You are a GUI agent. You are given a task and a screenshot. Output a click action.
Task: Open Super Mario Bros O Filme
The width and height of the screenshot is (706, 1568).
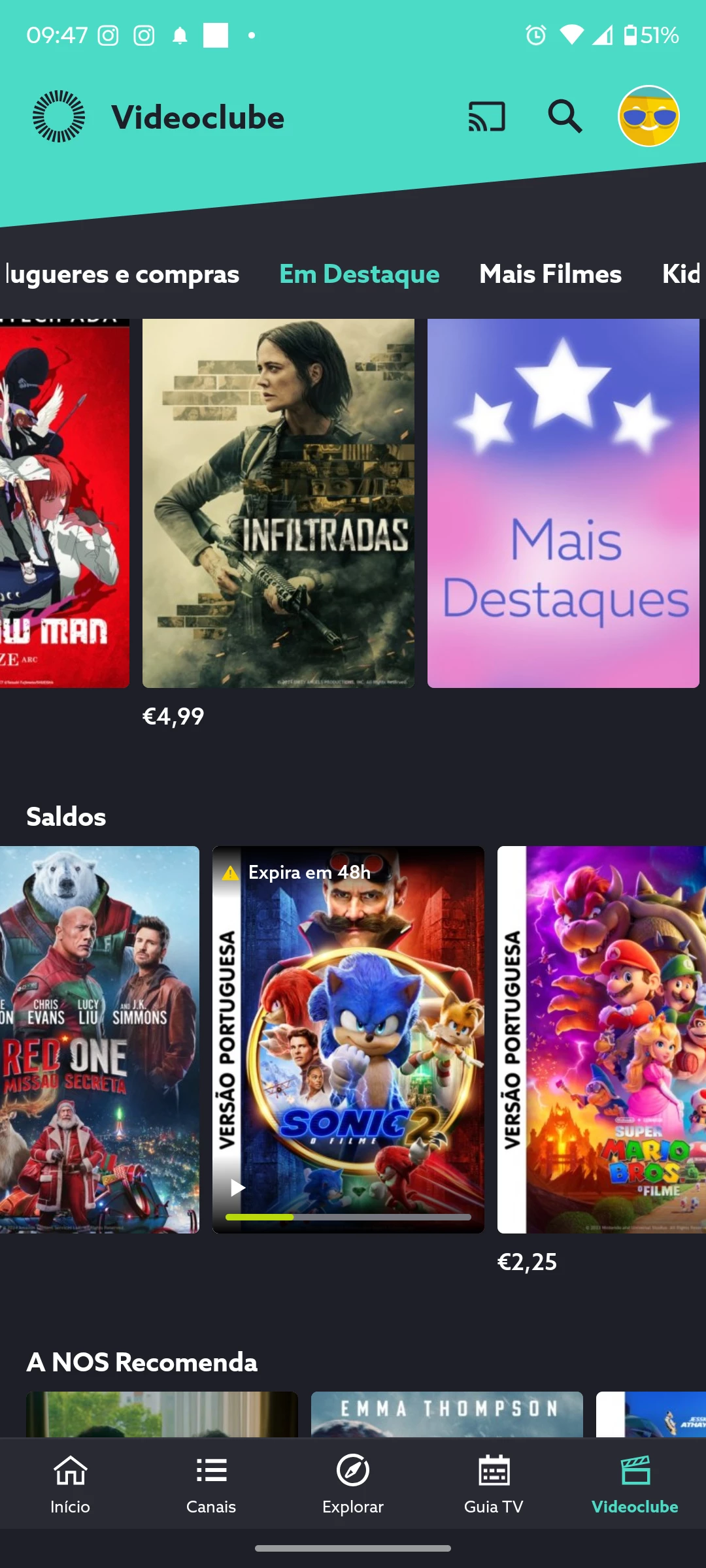pyautogui.click(x=601, y=1039)
